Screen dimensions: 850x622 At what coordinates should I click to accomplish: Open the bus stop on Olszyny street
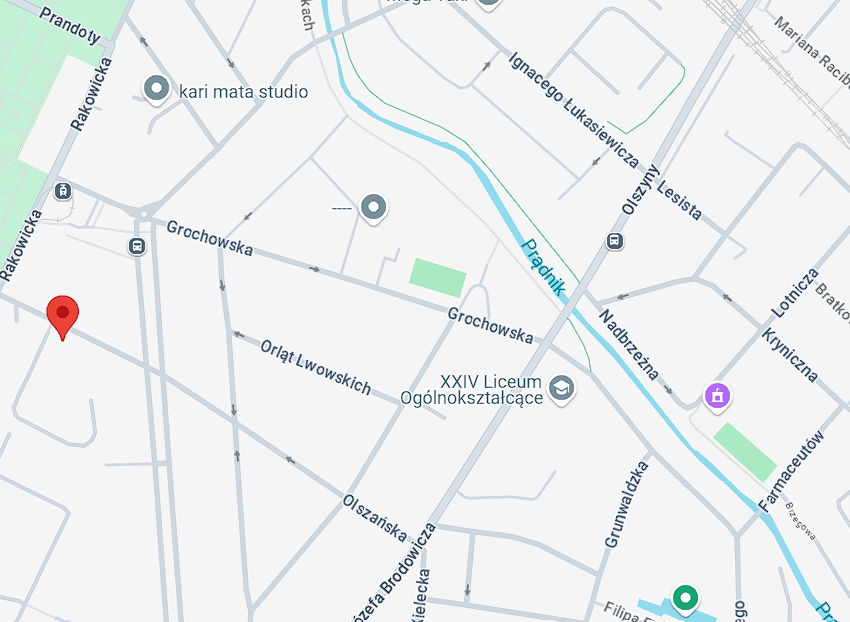tap(614, 241)
